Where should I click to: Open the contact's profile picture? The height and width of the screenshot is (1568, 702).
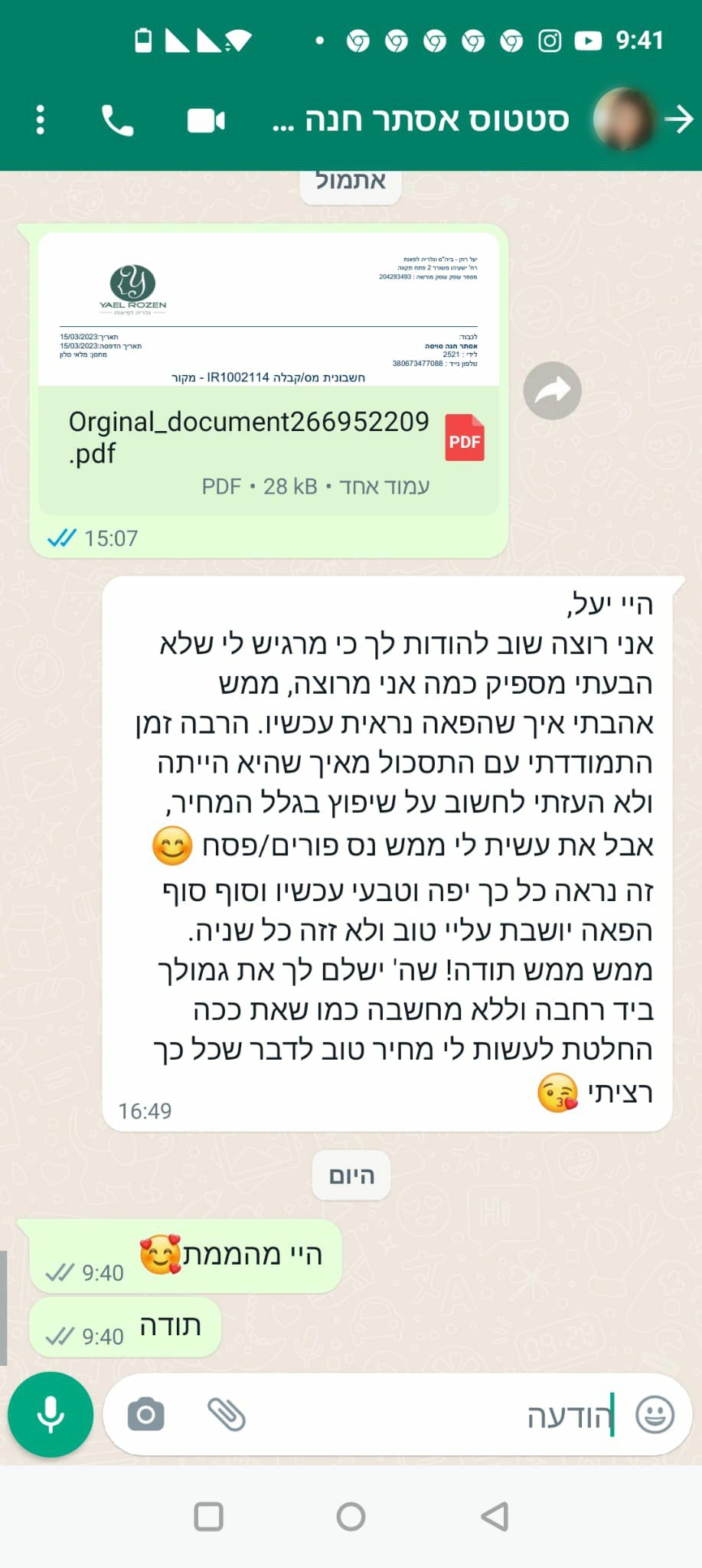point(624,119)
